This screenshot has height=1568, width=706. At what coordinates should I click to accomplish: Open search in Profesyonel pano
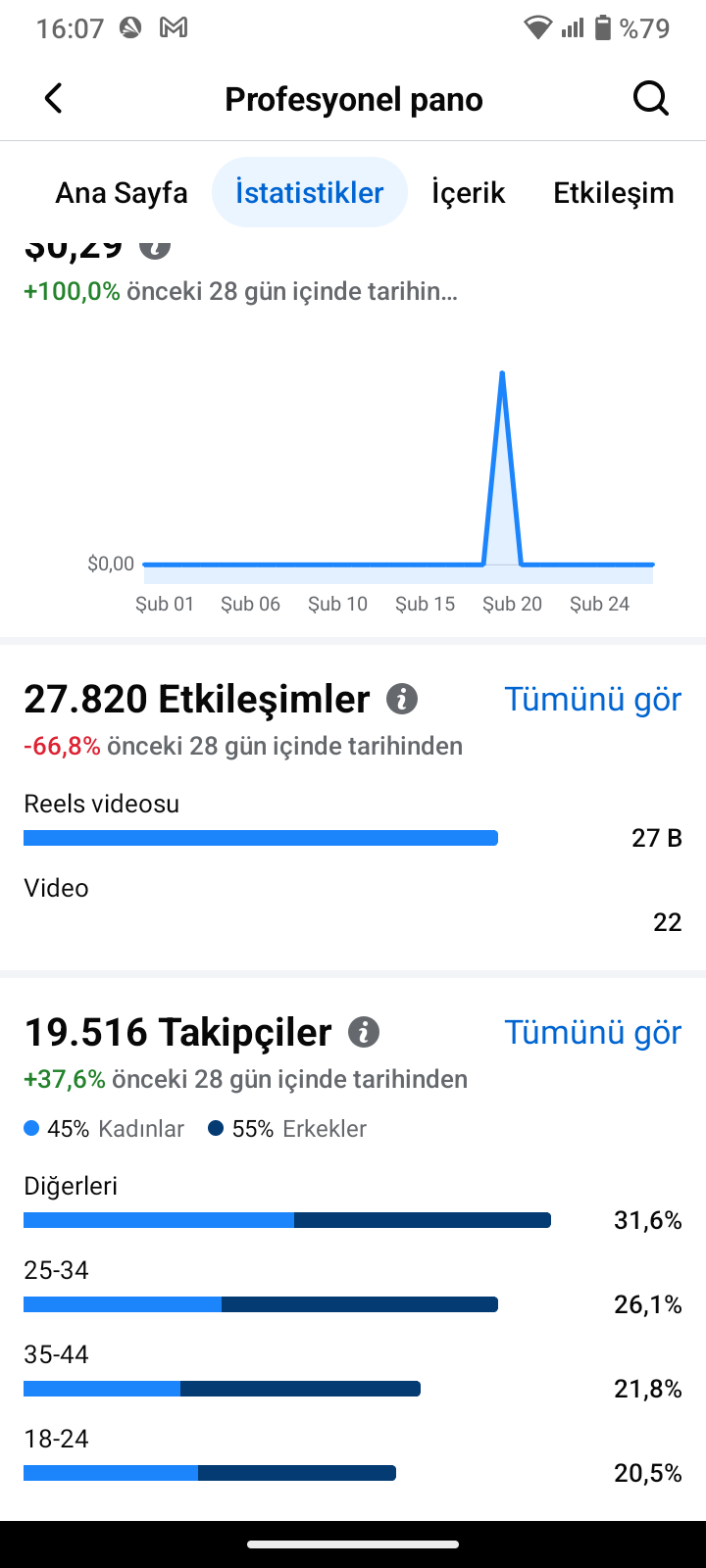(x=651, y=98)
